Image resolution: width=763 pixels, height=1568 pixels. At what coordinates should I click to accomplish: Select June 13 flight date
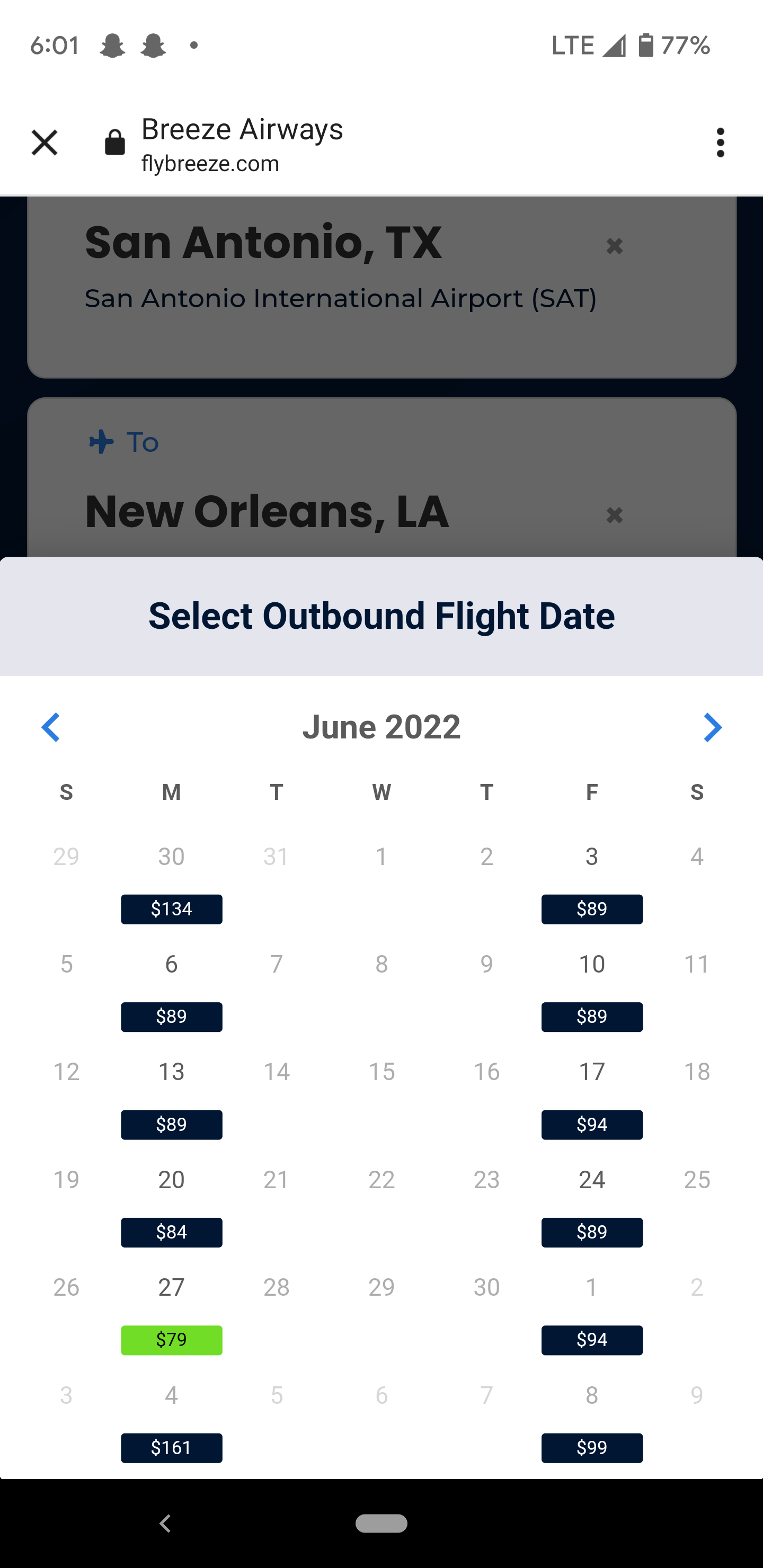click(x=171, y=1098)
